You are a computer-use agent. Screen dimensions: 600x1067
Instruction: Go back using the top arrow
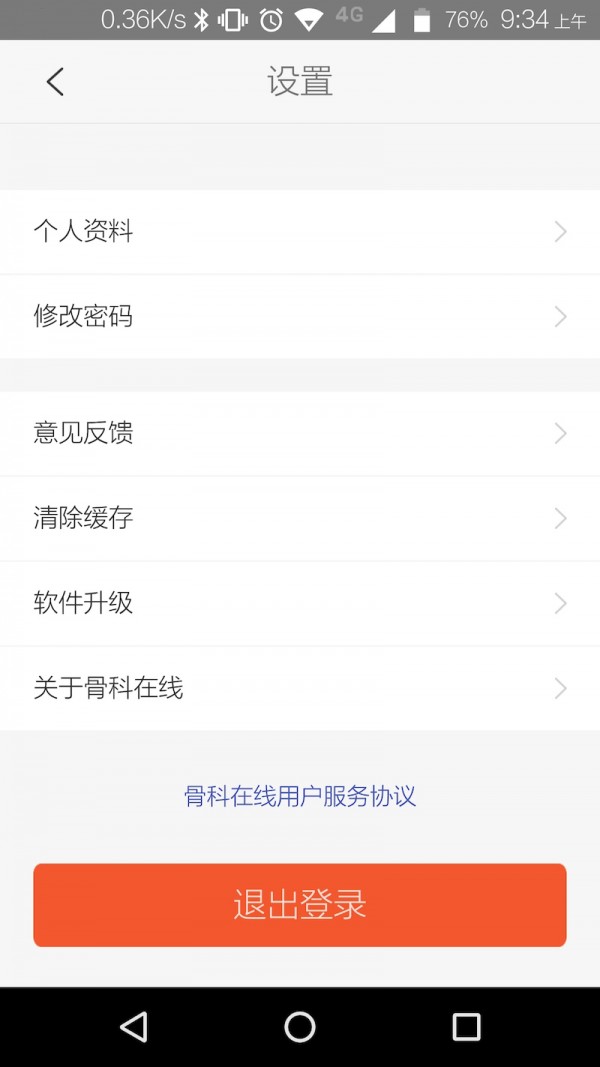[55, 82]
